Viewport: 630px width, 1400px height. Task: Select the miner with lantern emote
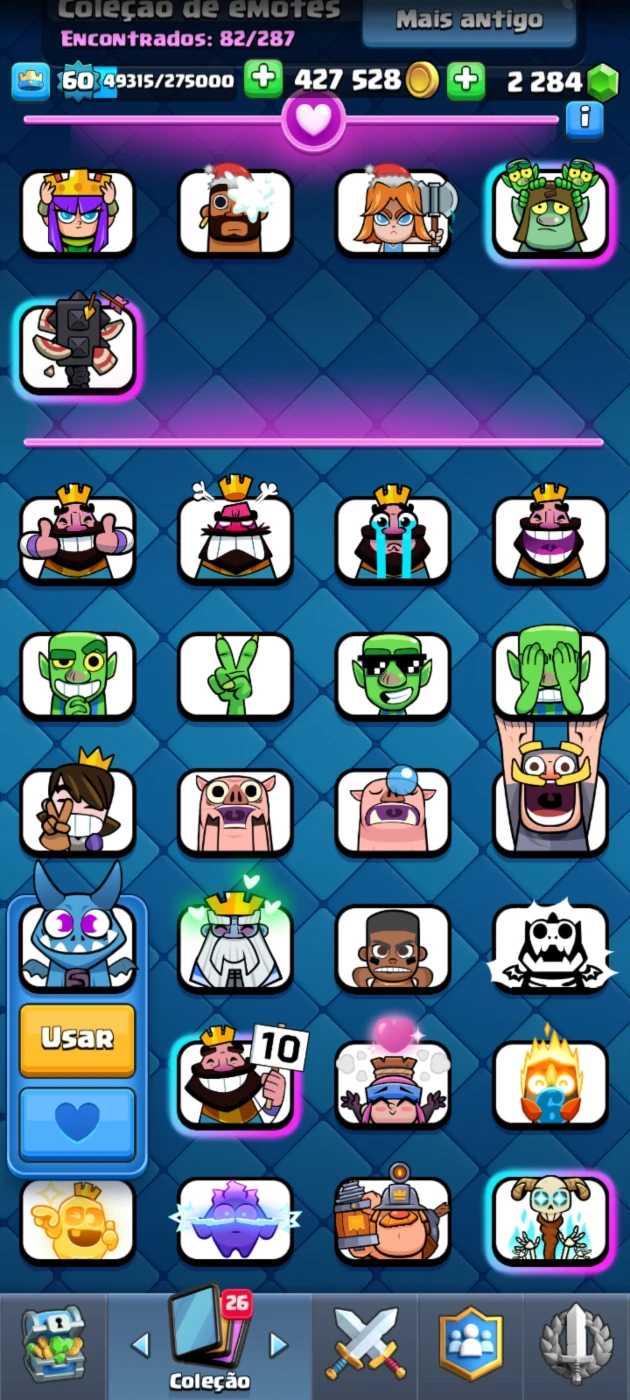coord(393,1217)
